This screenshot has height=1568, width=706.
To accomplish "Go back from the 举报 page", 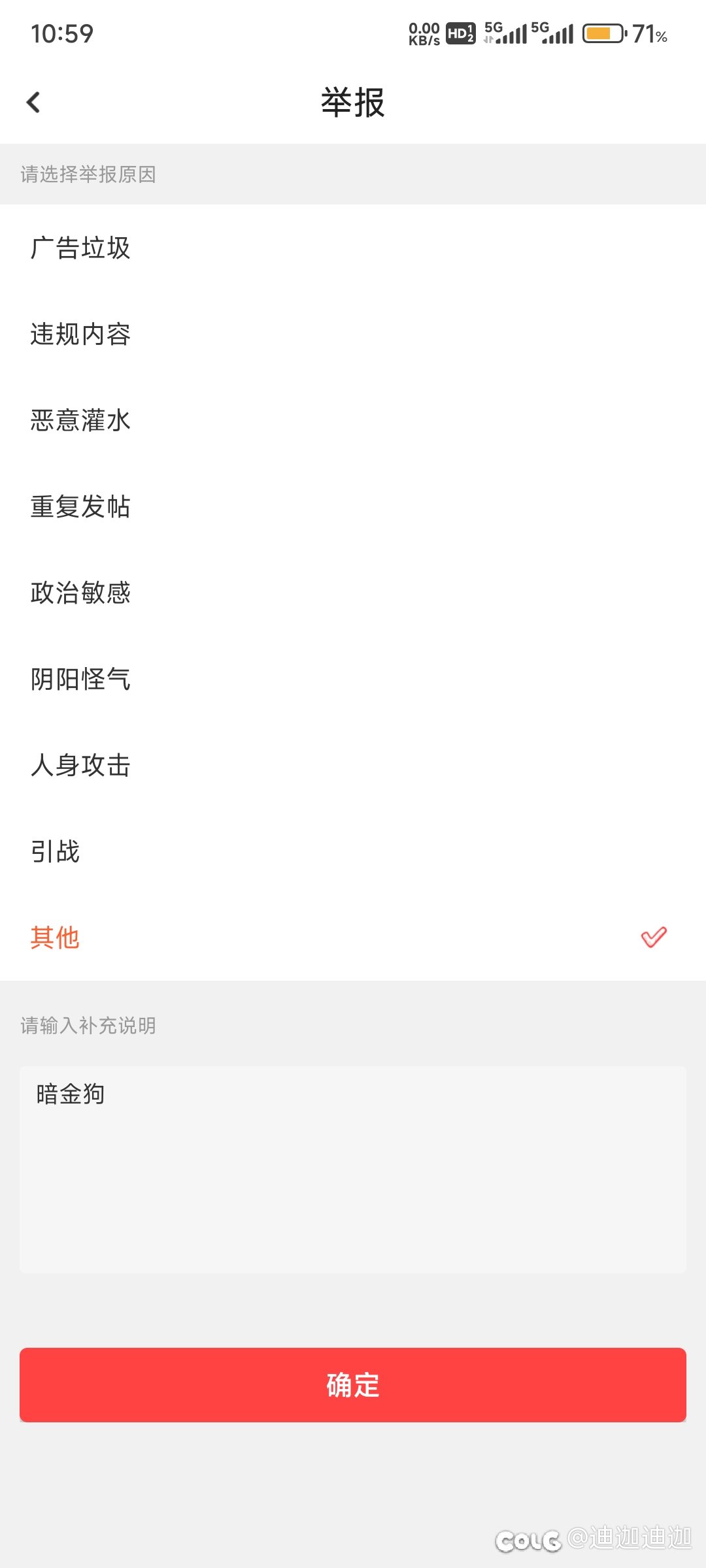I will (33, 102).
